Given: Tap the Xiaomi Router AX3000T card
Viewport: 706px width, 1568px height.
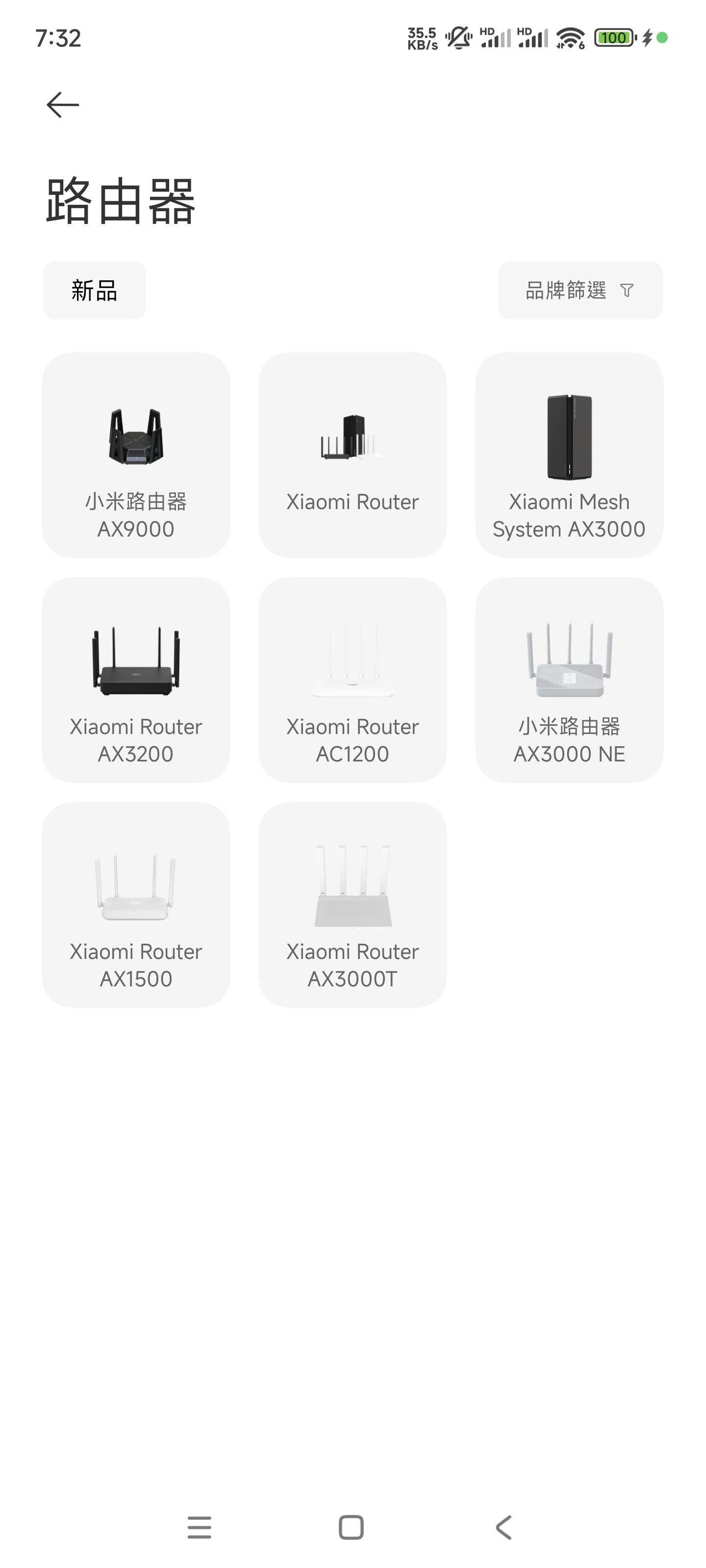Looking at the screenshot, I should click(x=352, y=905).
